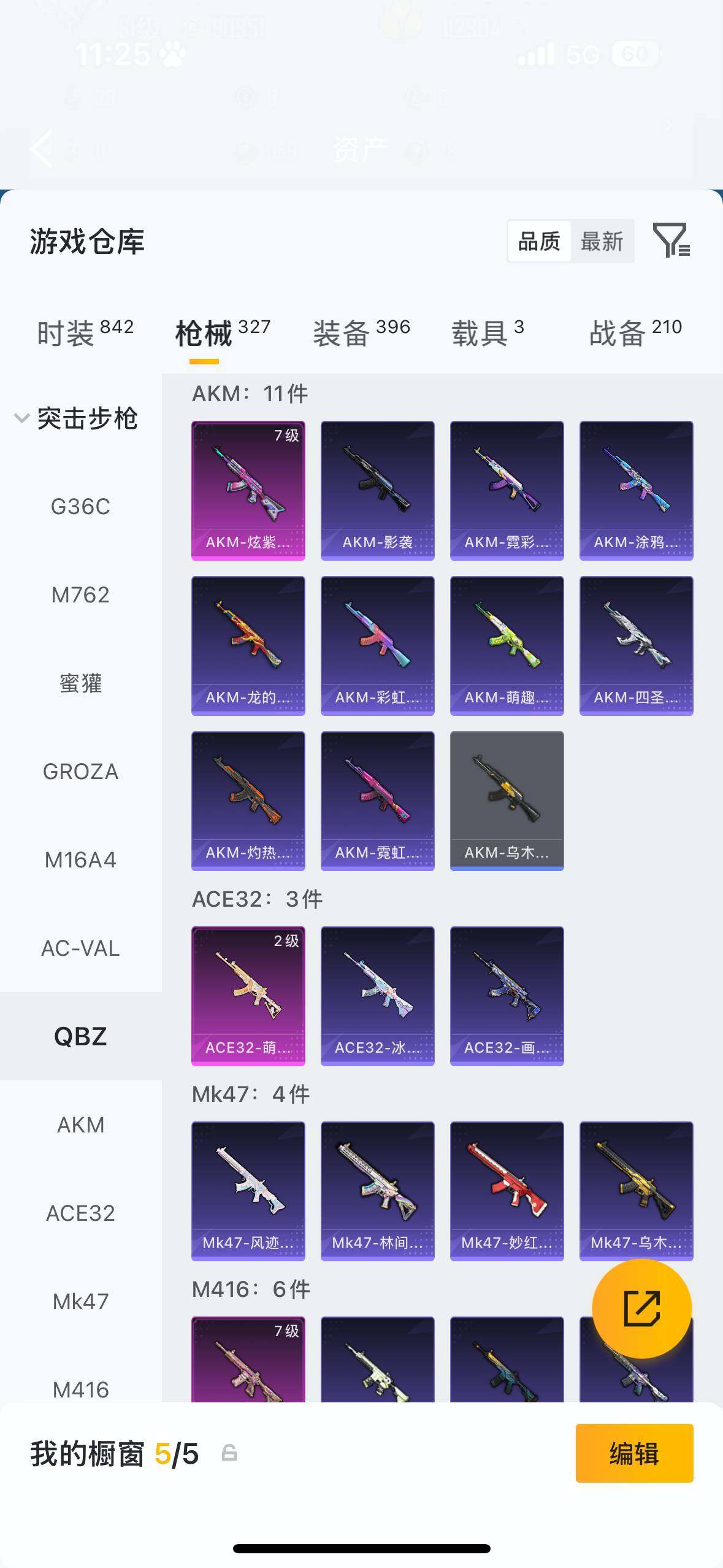Screen dimensions: 723x1568
Task: Choose AC-VAL in the side list
Action: coord(80,948)
